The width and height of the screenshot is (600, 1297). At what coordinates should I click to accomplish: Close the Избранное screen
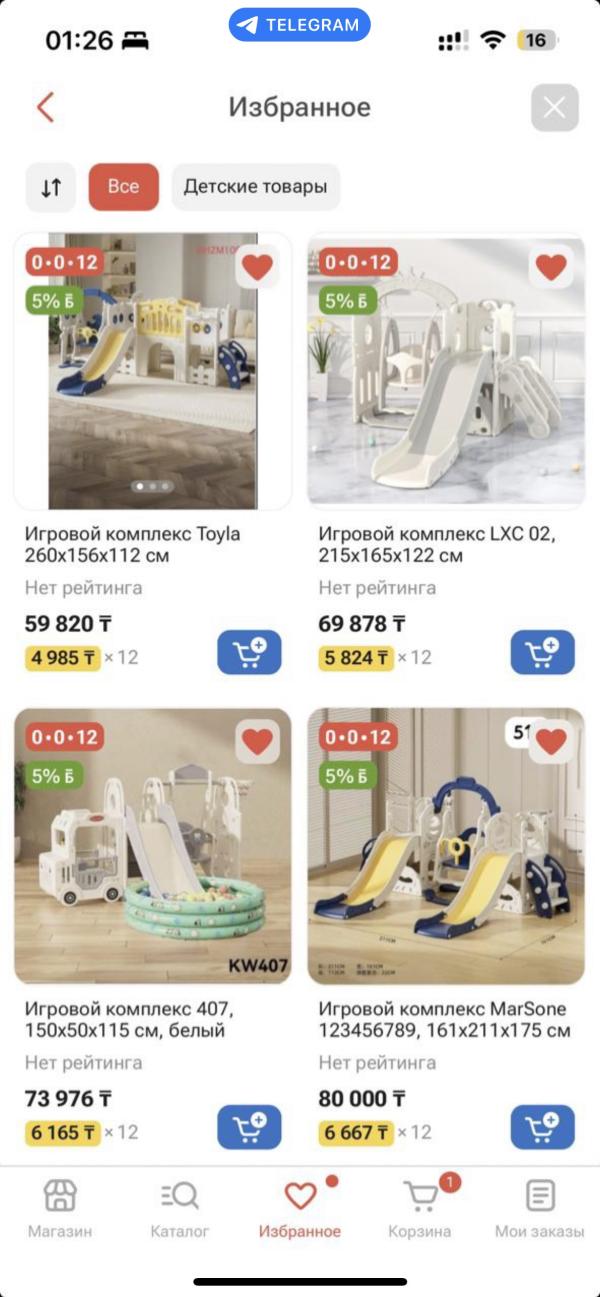[554, 108]
